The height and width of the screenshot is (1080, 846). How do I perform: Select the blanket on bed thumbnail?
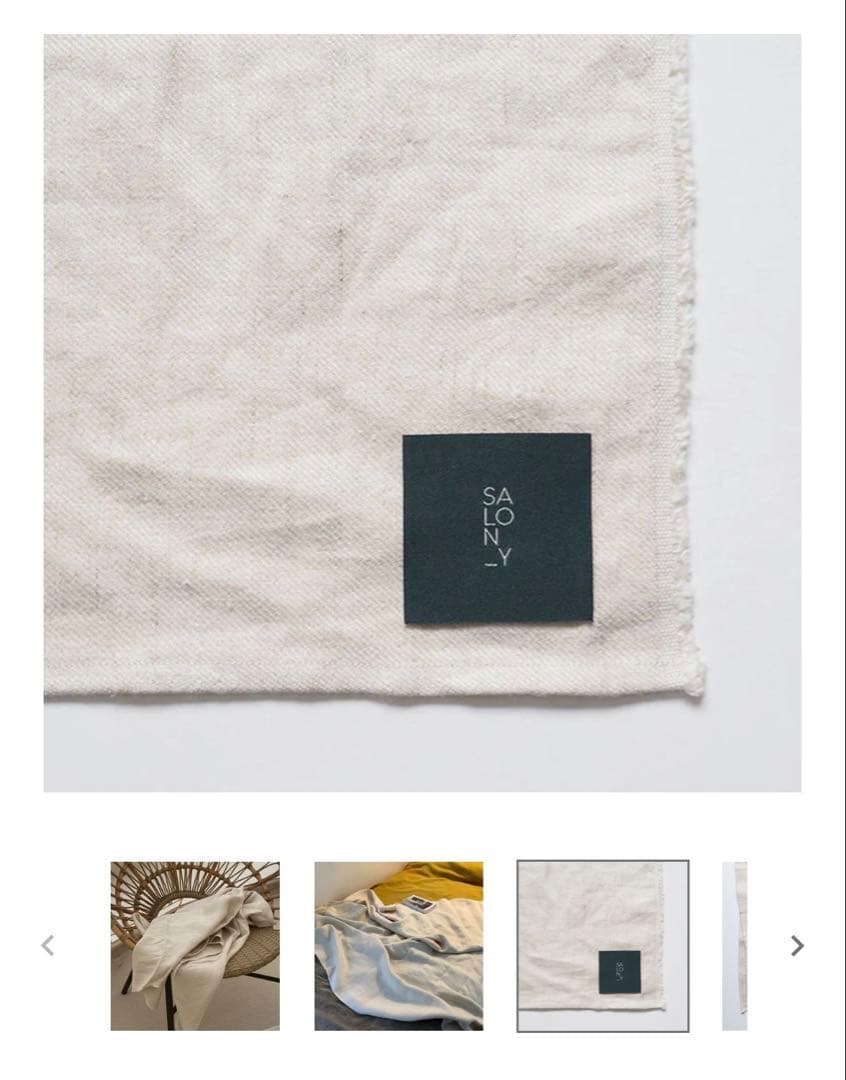(398, 946)
